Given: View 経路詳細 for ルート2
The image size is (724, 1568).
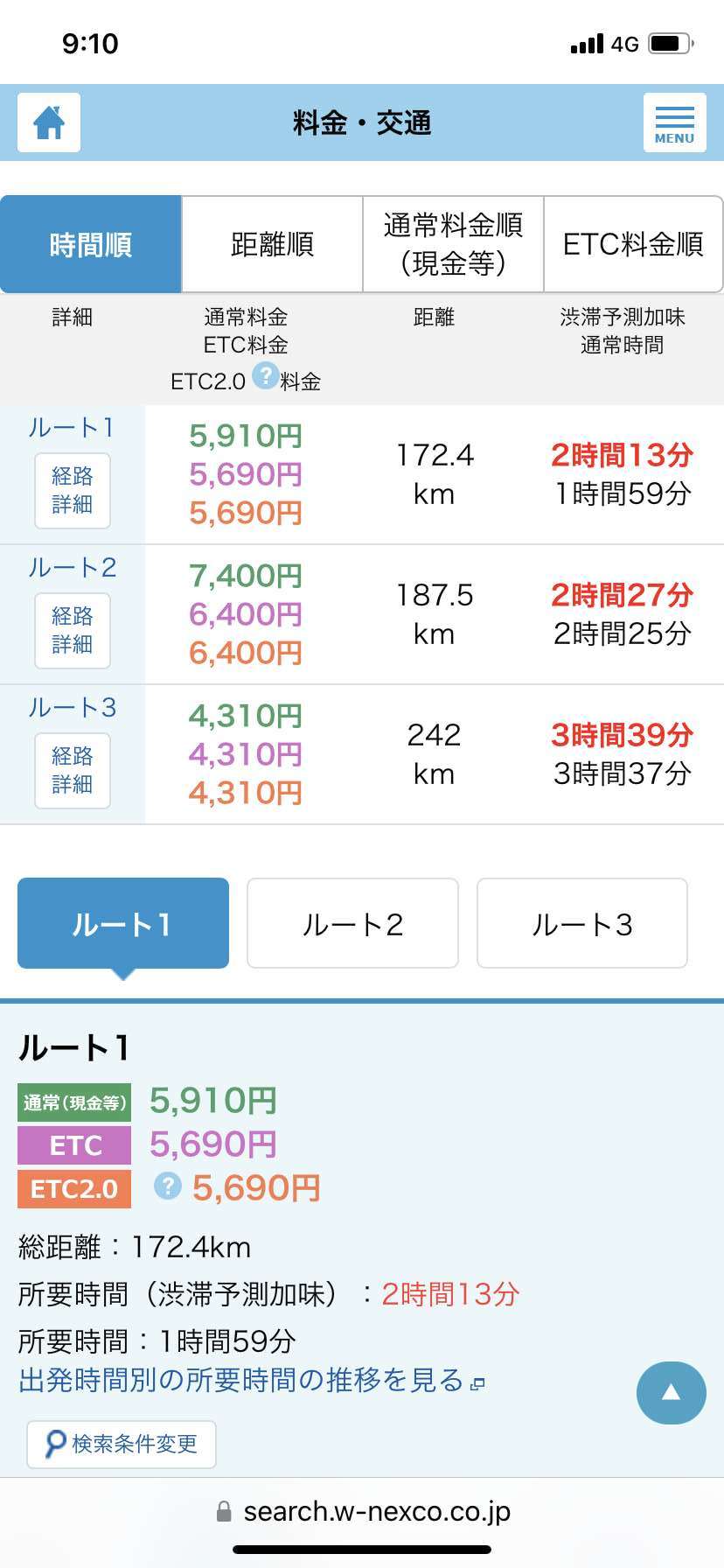Looking at the screenshot, I should click(73, 631).
